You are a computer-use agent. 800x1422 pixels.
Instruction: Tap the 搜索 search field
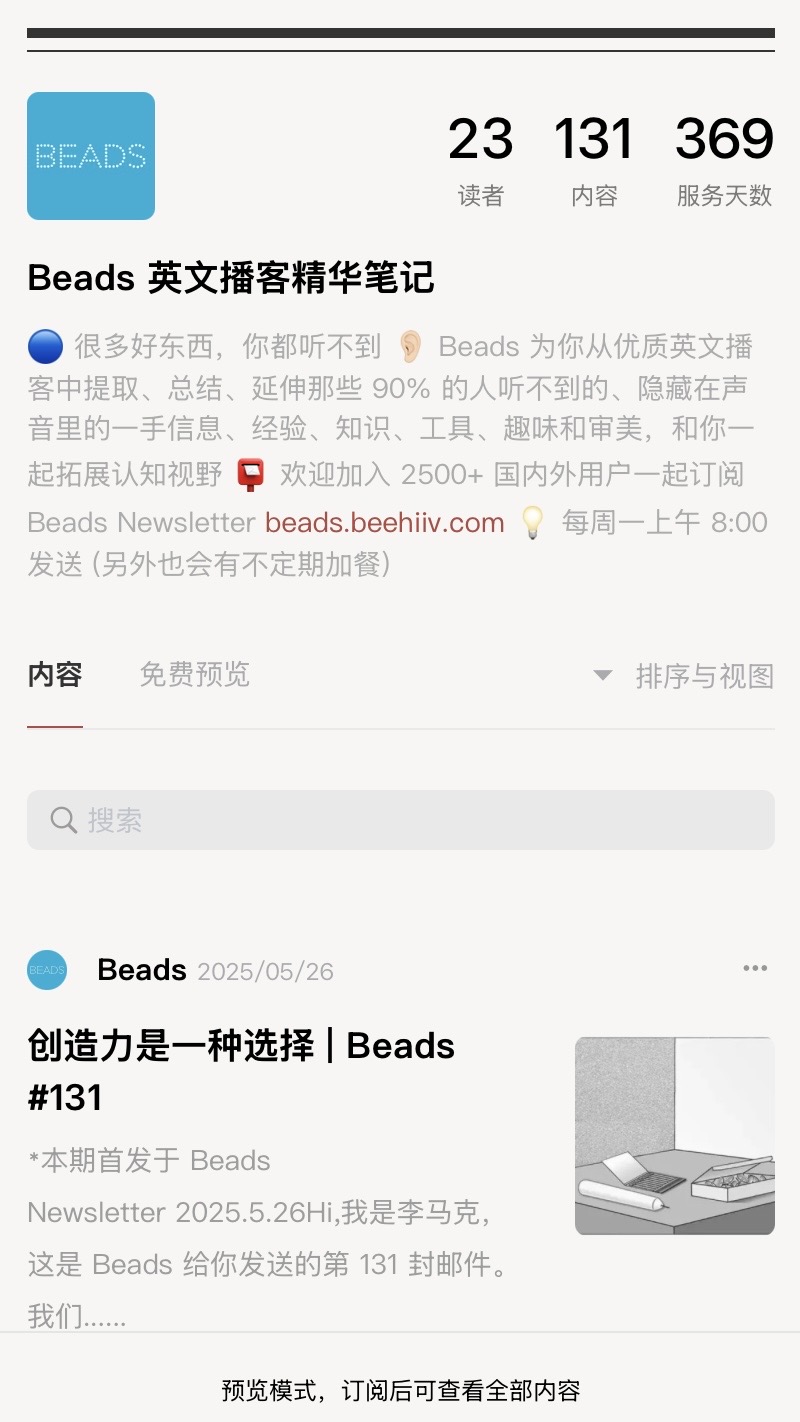(401, 820)
